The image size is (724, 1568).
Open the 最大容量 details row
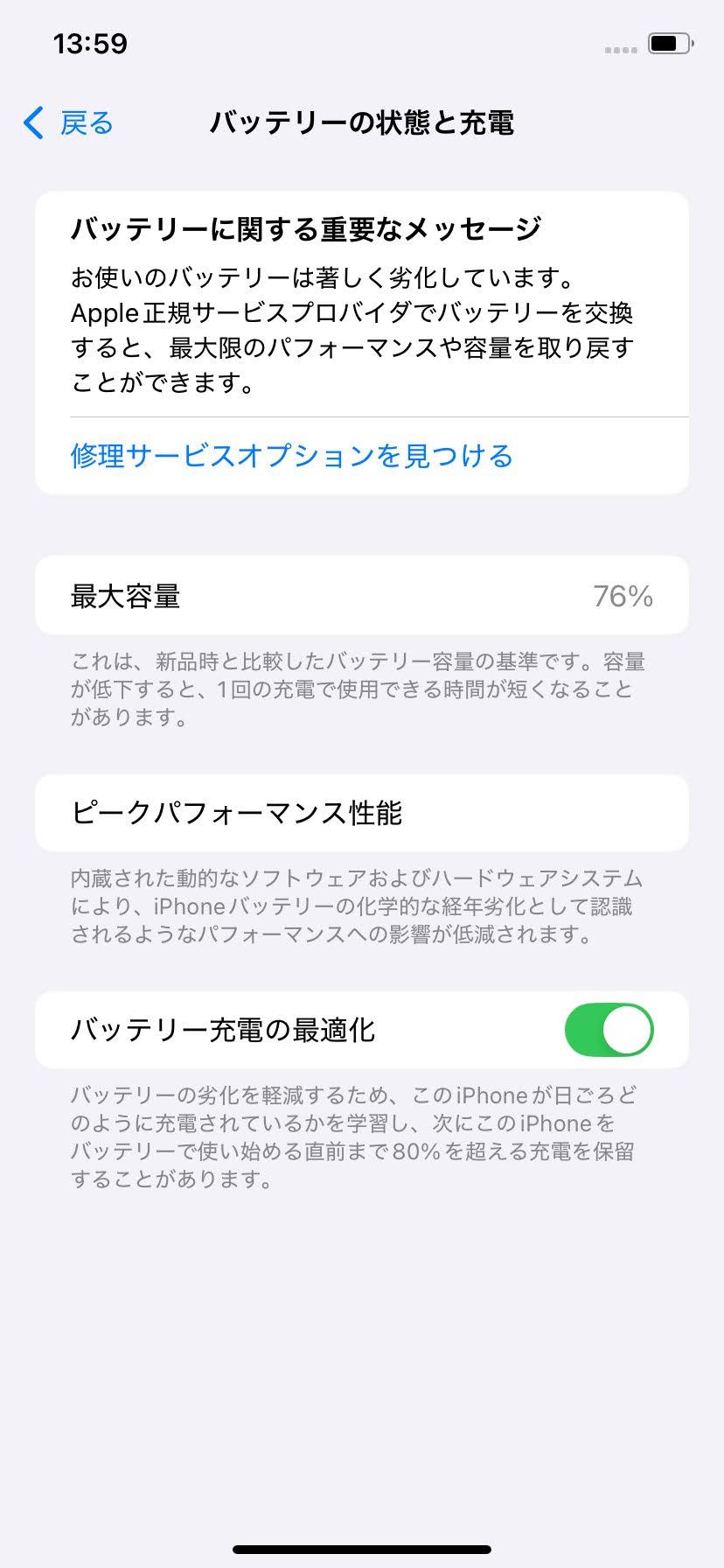(362, 594)
